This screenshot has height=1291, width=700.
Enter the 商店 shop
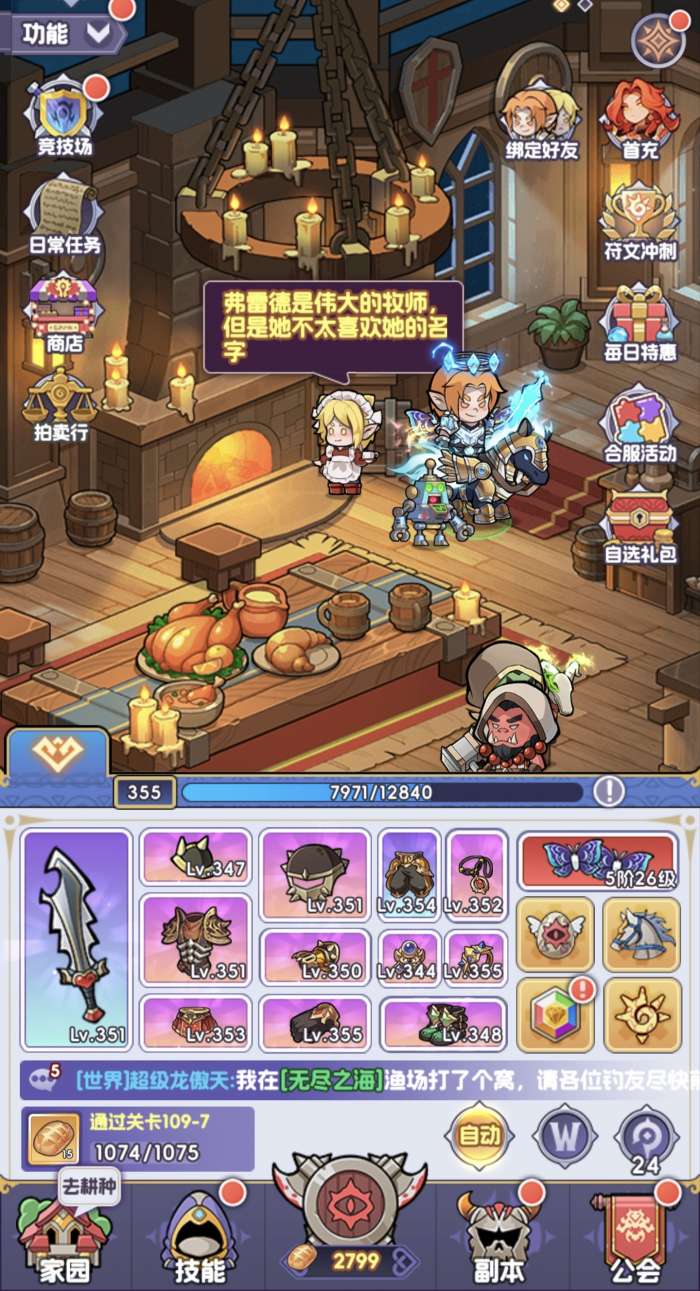[x=64, y=313]
